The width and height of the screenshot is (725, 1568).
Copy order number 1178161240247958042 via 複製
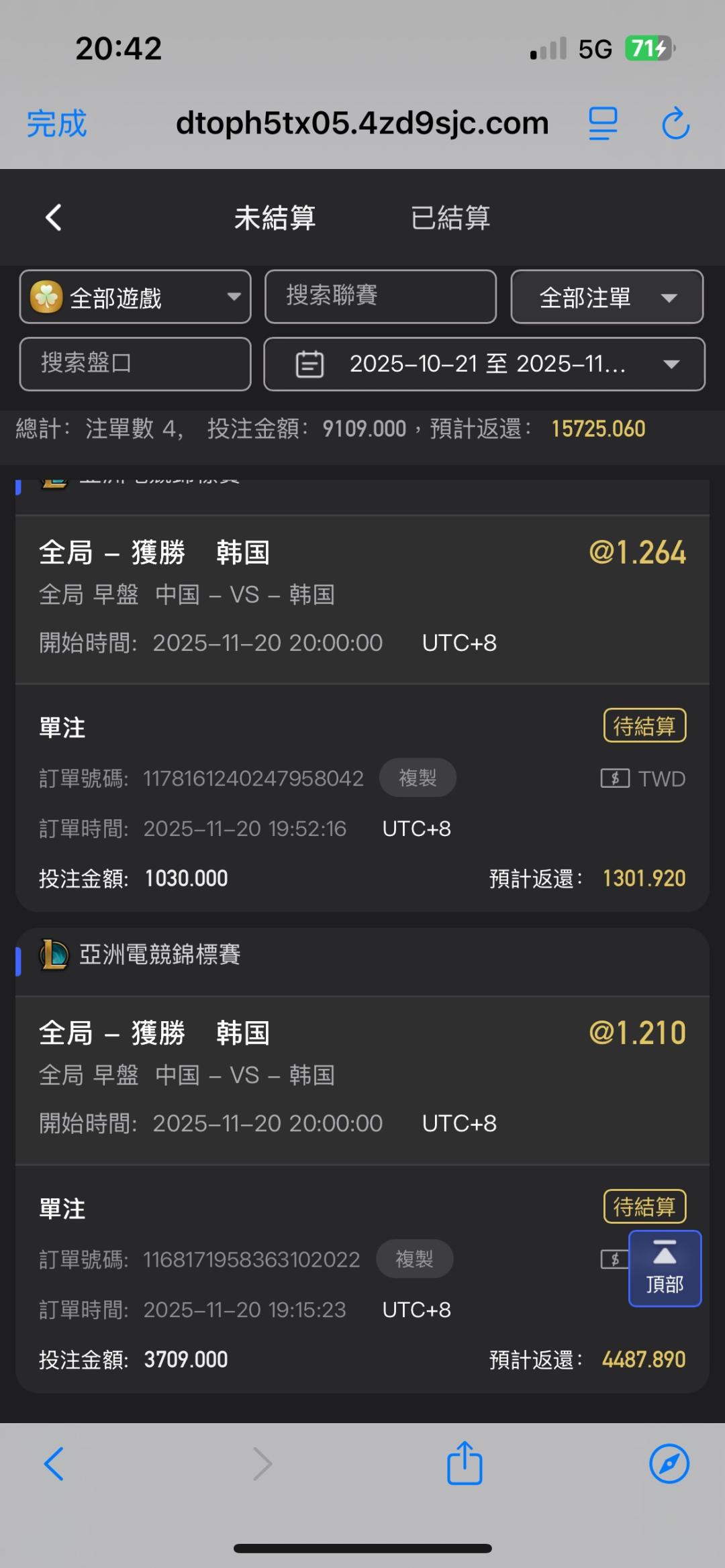tap(418, 778)
